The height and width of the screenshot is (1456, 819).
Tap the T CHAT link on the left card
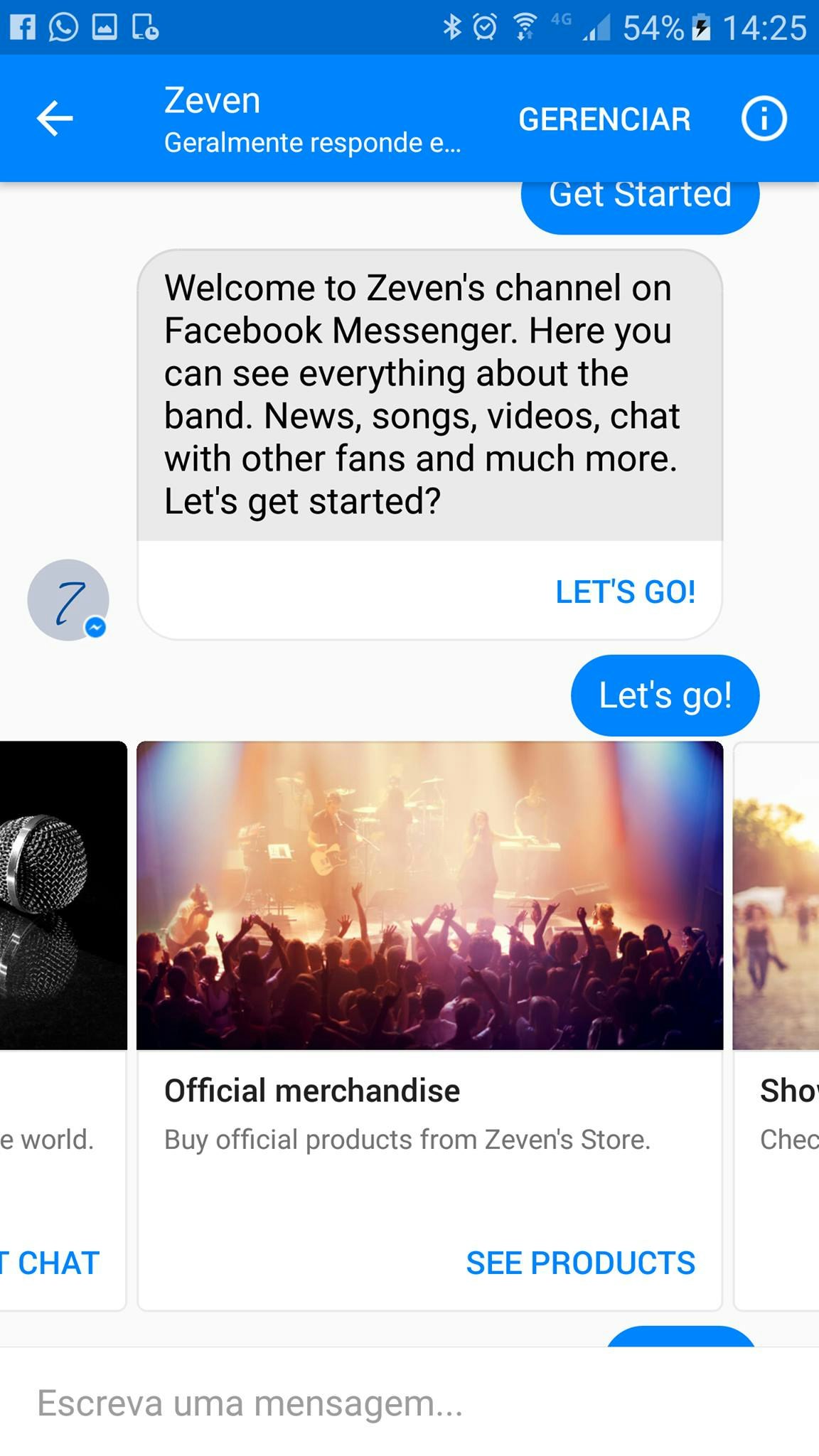coord(50,1263)
